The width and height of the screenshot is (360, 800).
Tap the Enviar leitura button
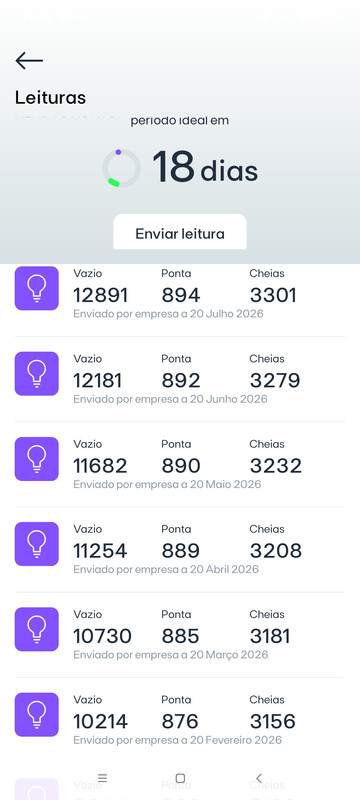(180, 233)
